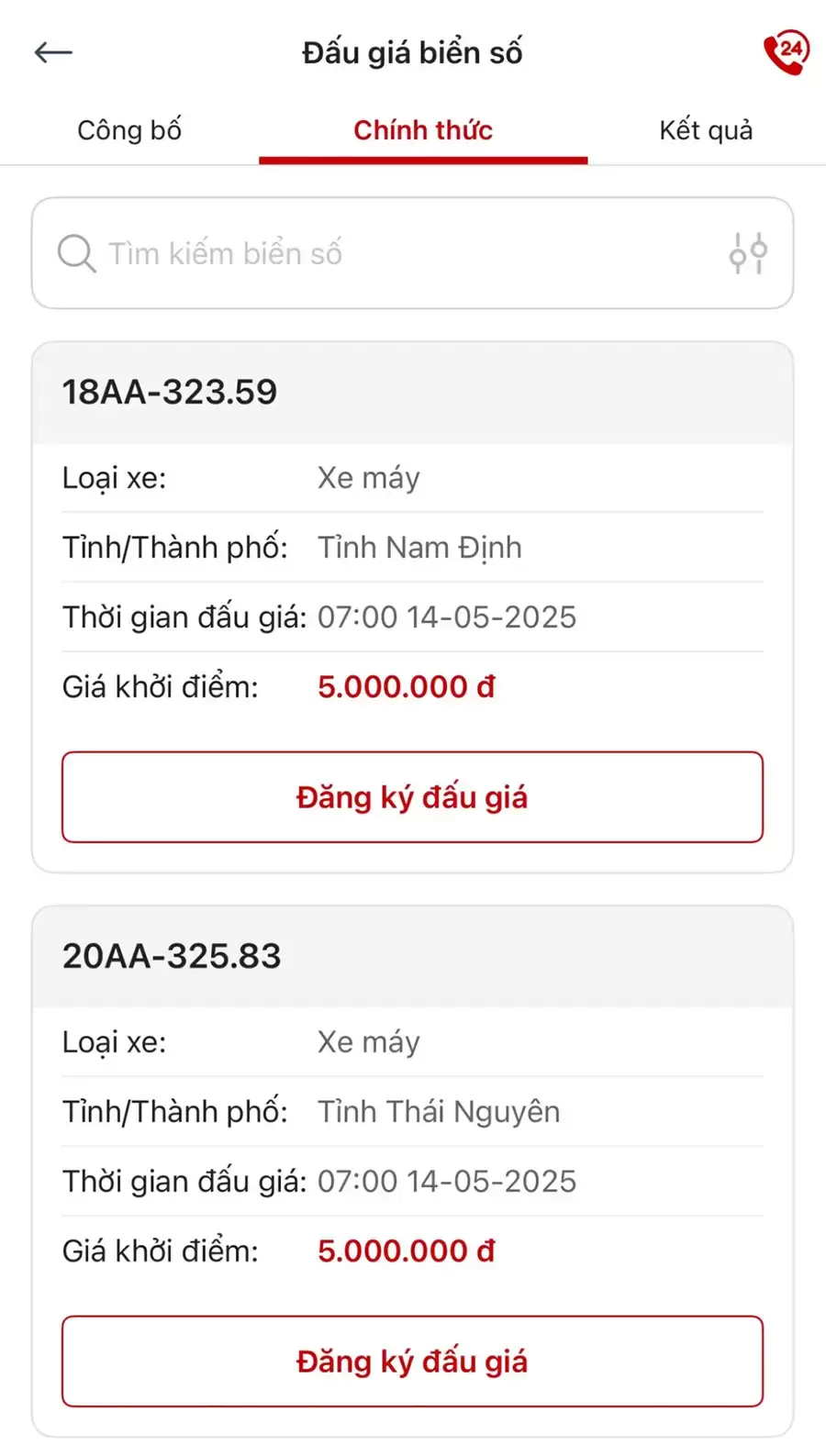Viewport: 826px width, 1456px height.
Task: Open the 18AA-323.59 plate card
Action: (x=170, y=393)
